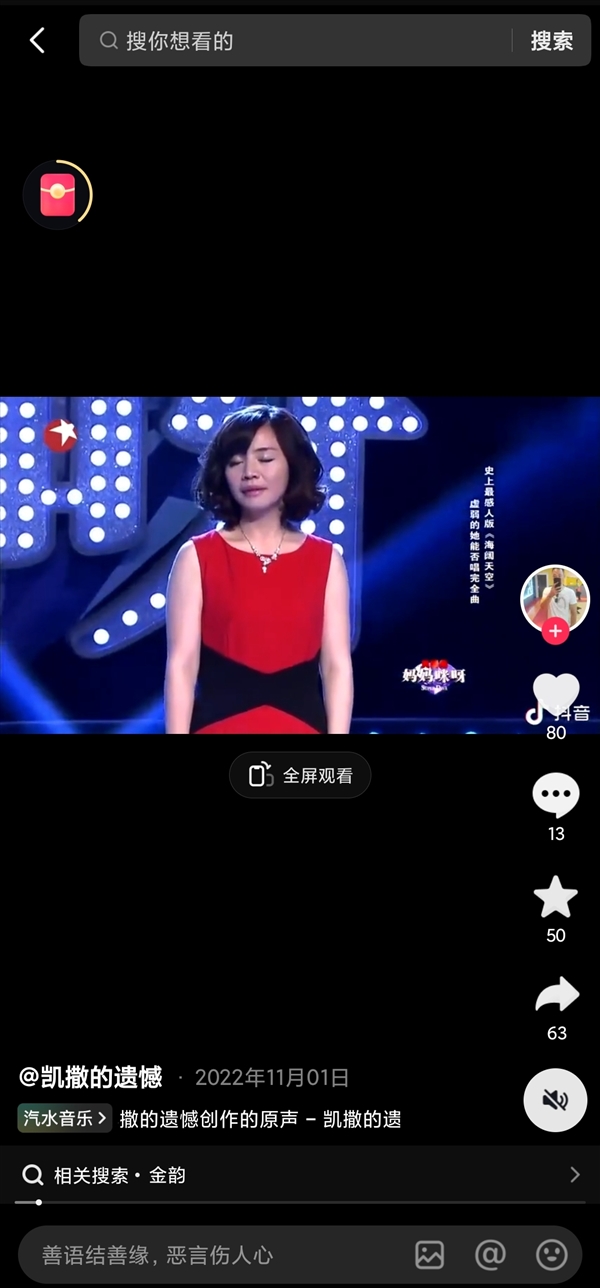Open the 搜你想看的 search field
The image size is (600, 1288).
[300, 41]
